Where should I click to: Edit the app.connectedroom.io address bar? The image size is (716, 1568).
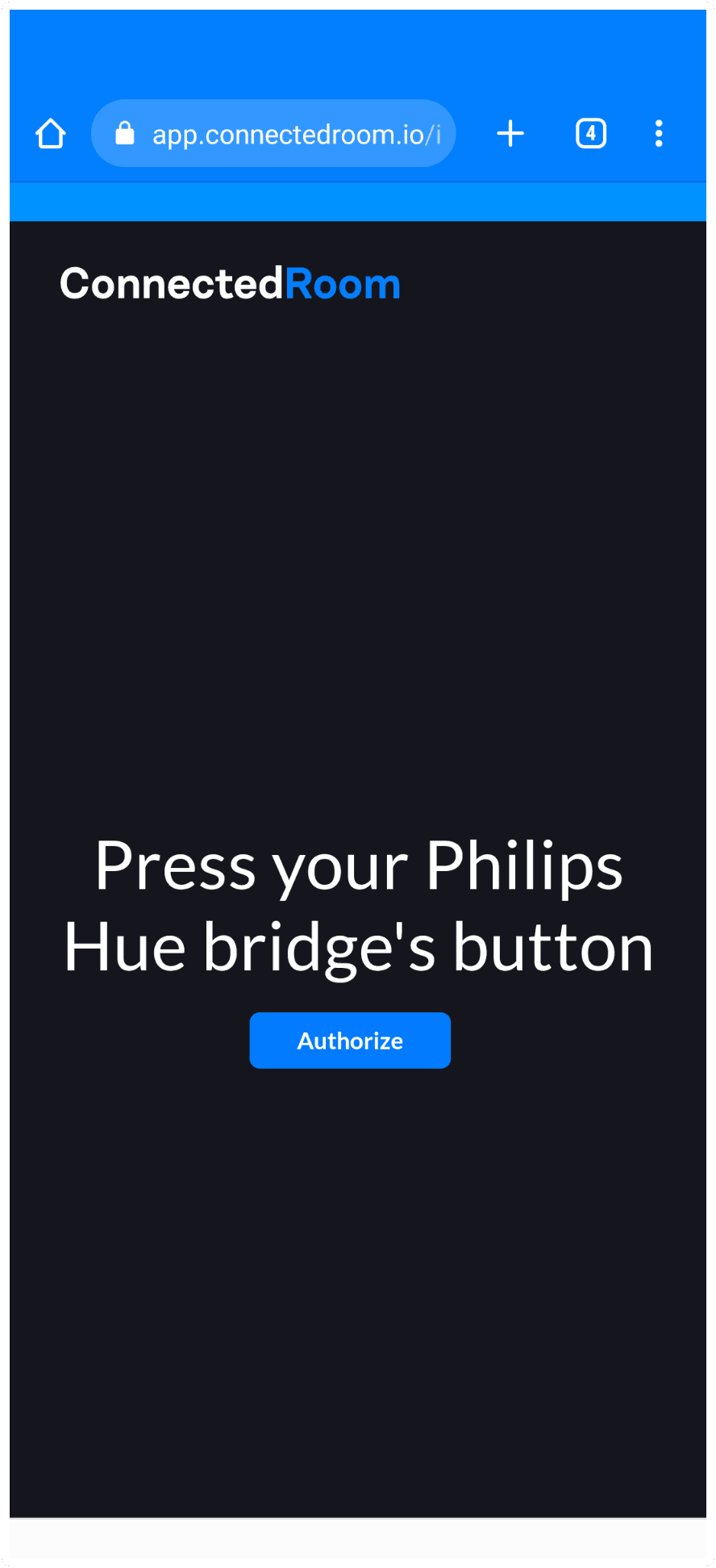tap(273, 134)
